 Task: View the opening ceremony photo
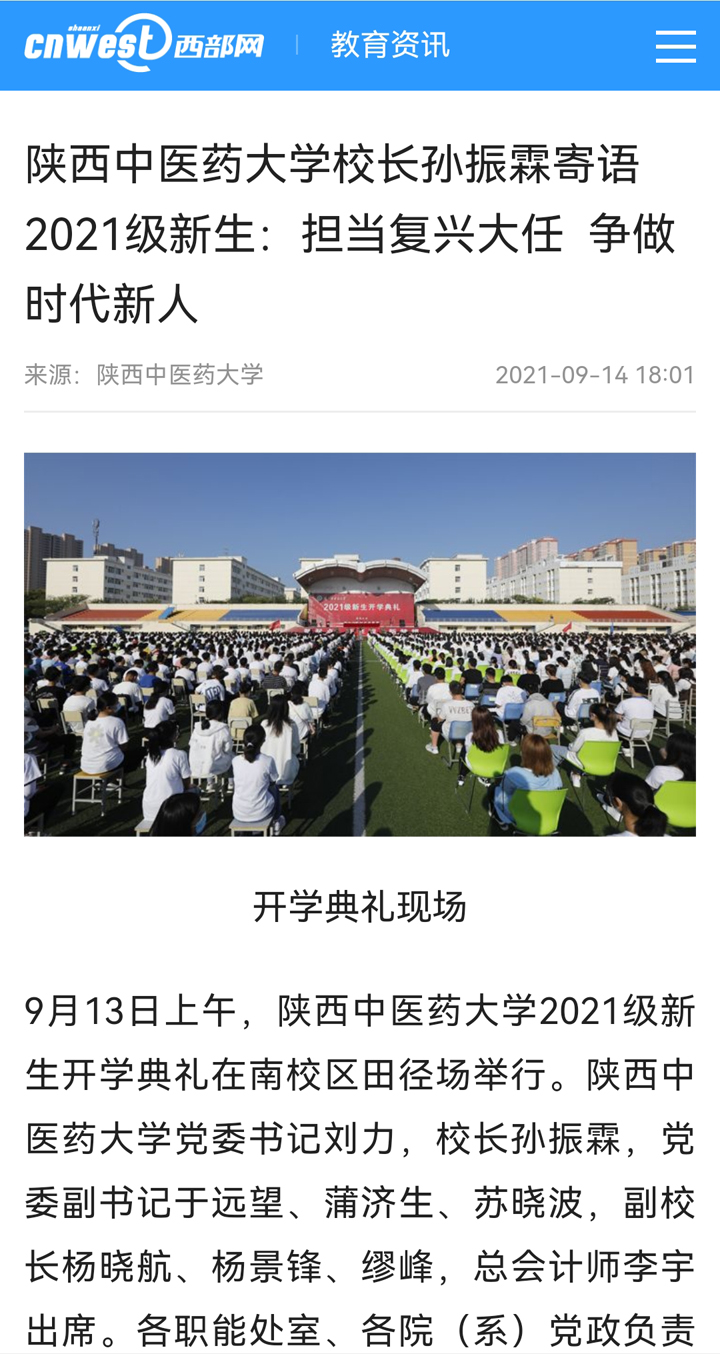pos(360,644)
